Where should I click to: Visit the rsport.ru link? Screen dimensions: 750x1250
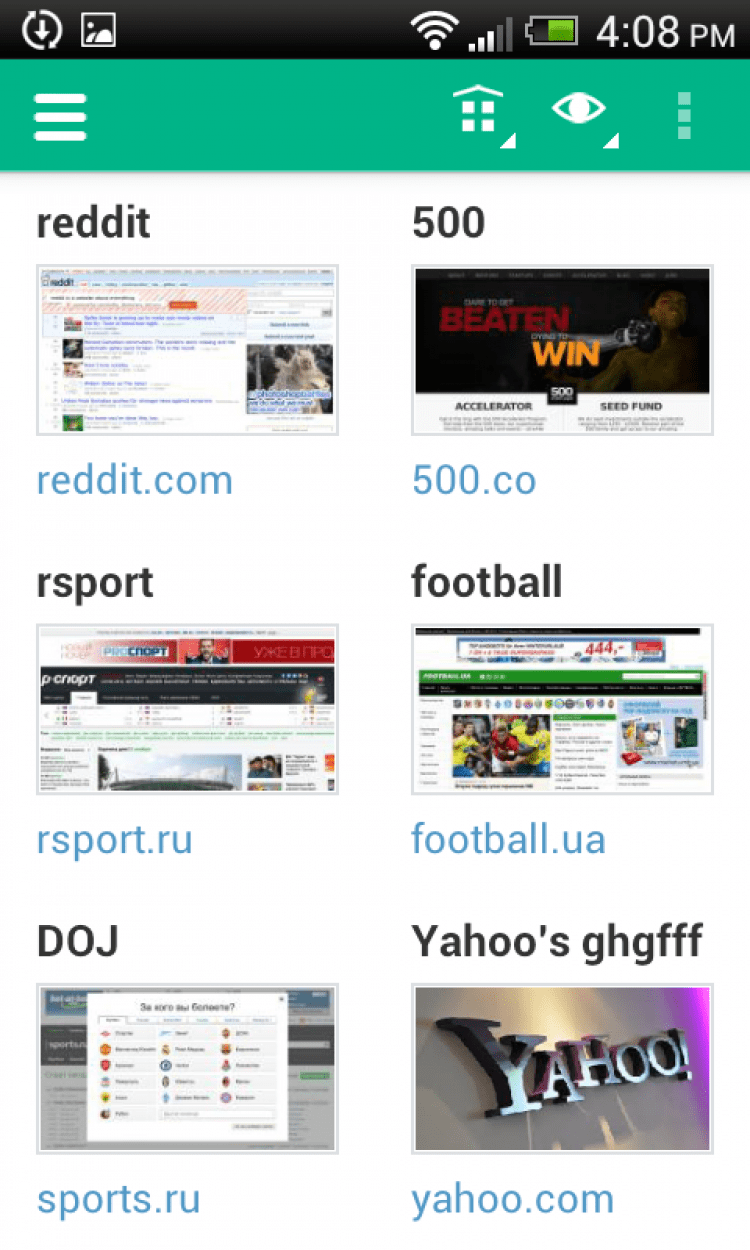pyautogui.click(x=114, y=839)
